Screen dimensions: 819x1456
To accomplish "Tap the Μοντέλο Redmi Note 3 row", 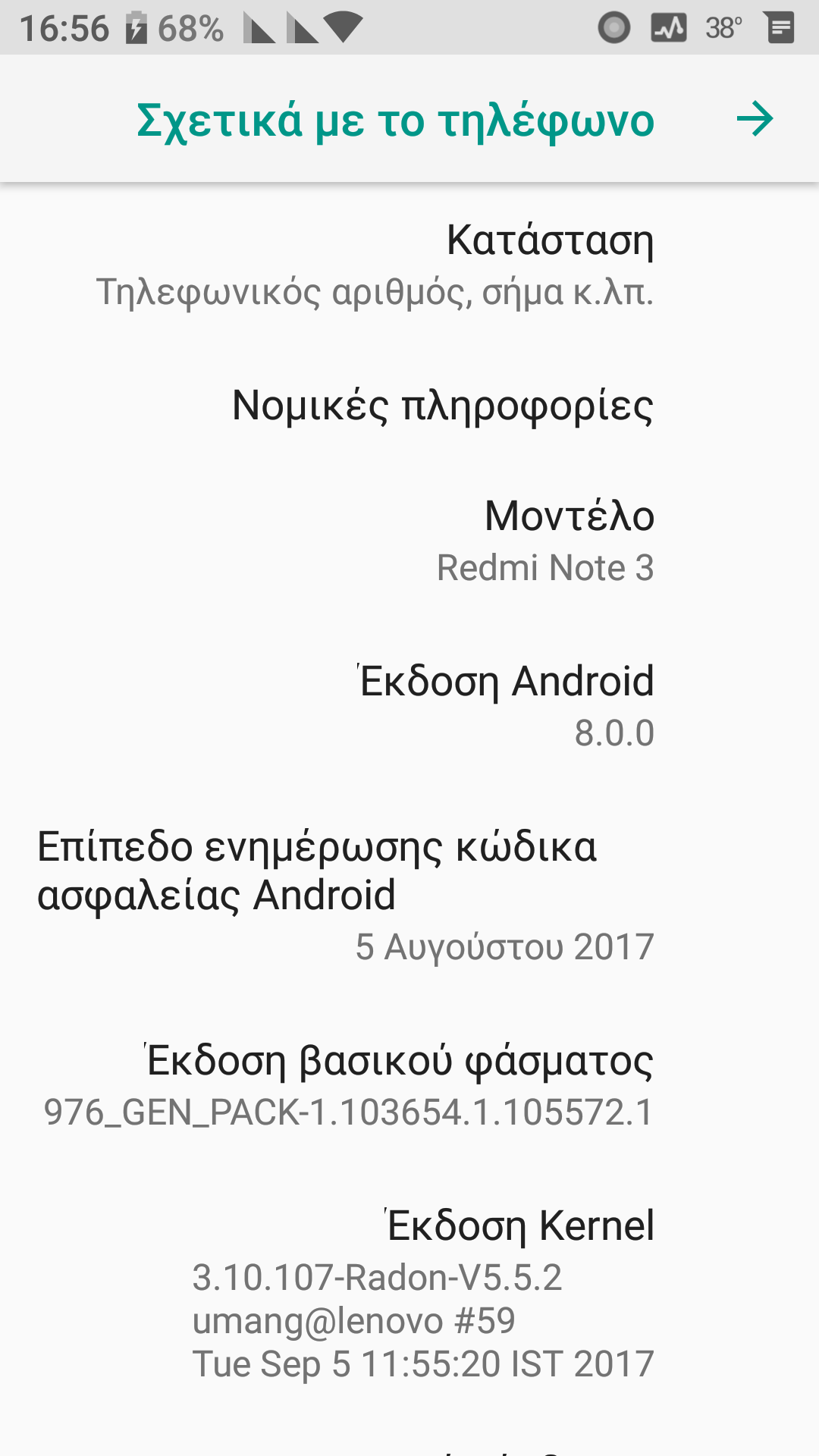I will tap(409, 541).
